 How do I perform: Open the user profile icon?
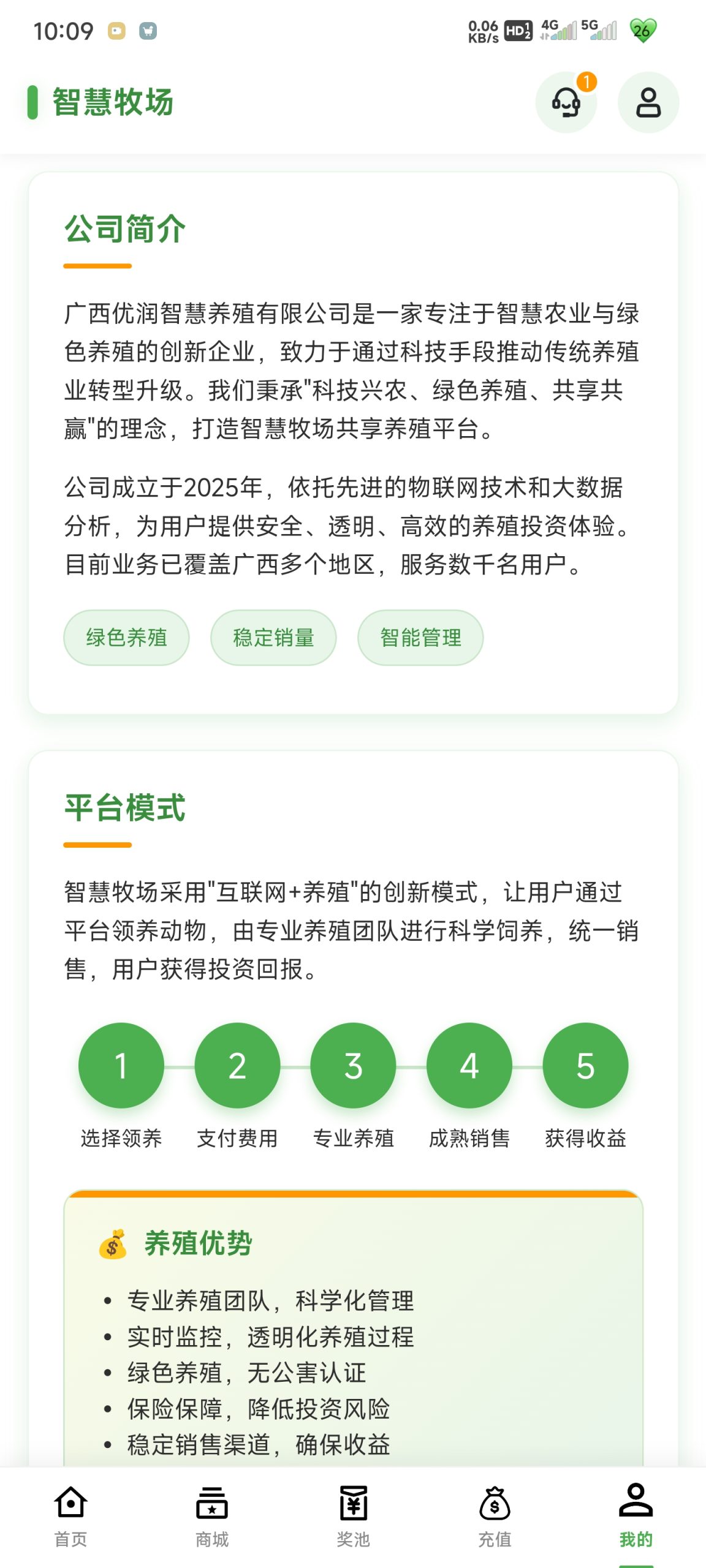click(x=648, y=102)
